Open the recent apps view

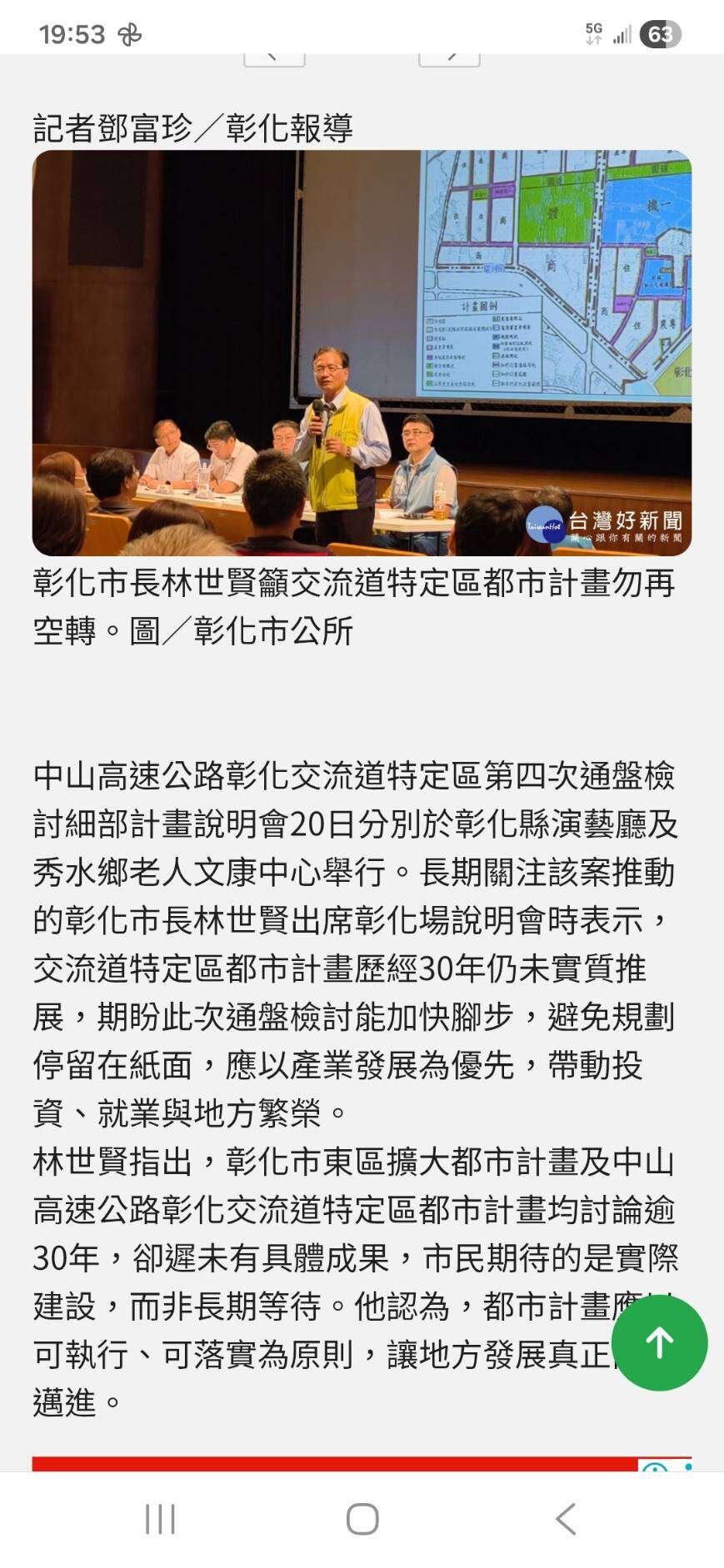(160, 1519)
